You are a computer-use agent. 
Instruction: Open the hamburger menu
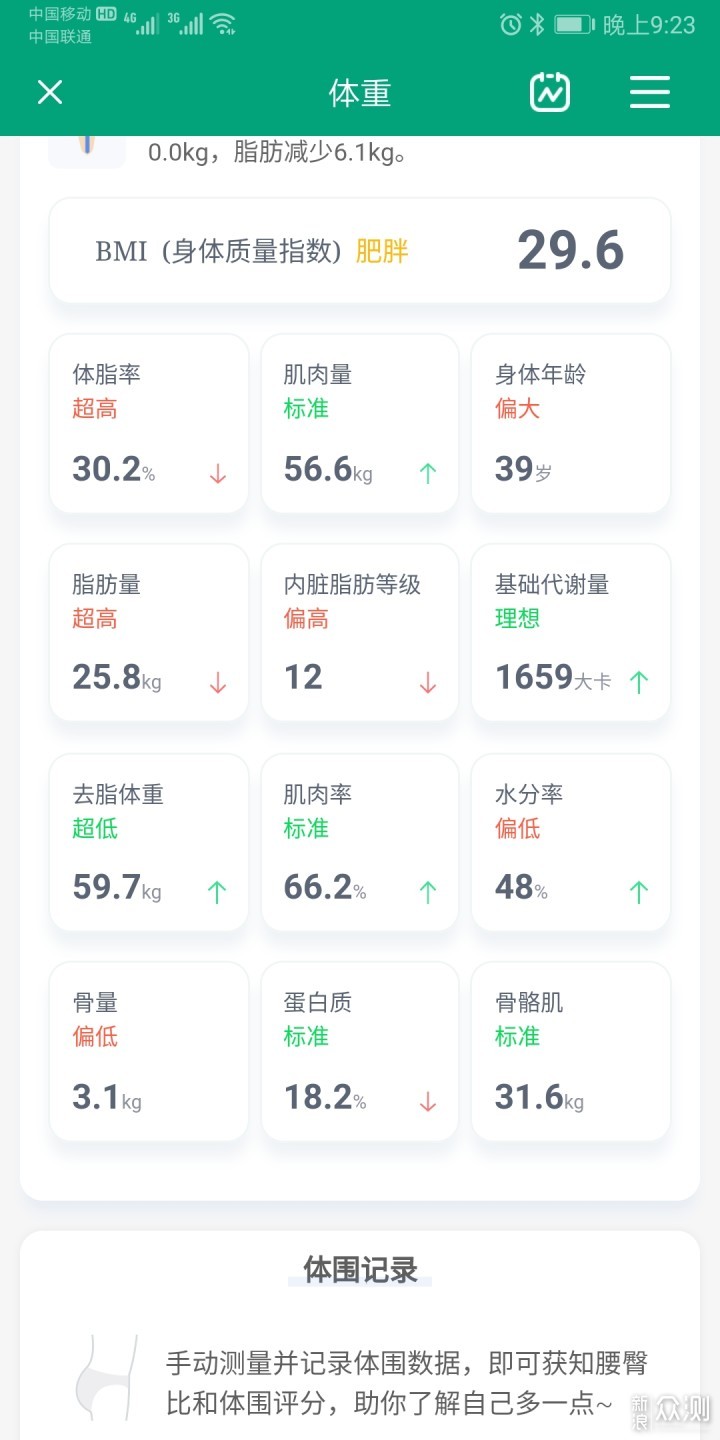click(650, 93)
